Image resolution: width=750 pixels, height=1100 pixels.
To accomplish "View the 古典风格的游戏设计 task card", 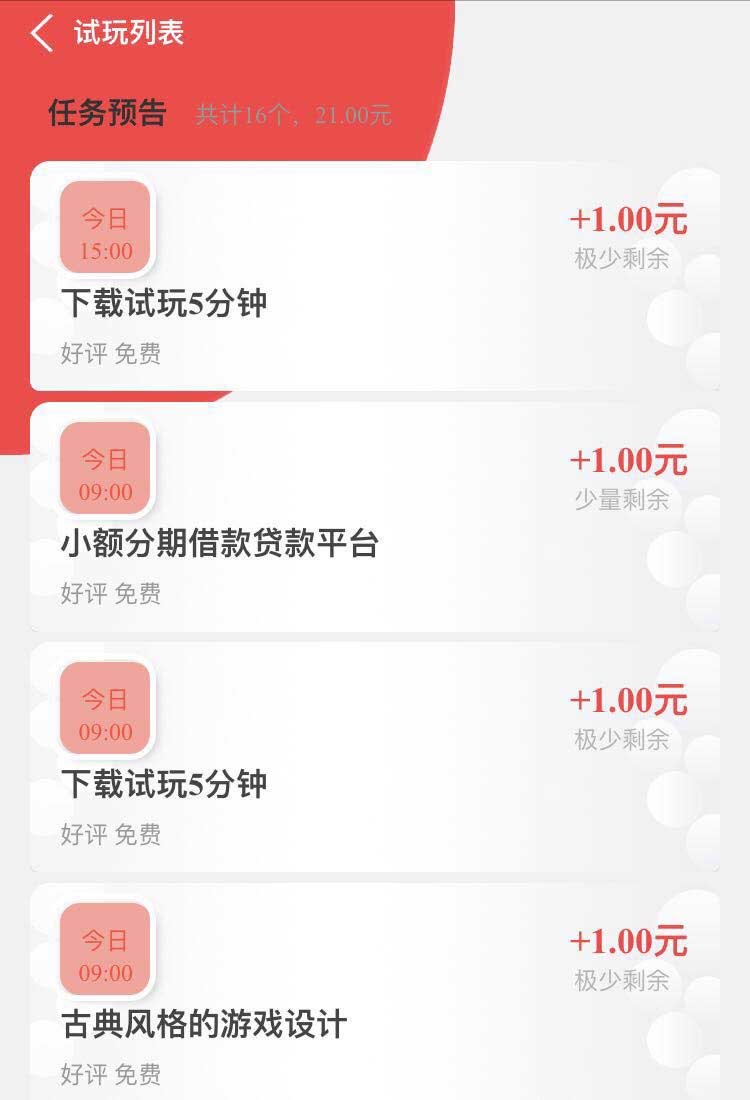I will coord(374,995).
